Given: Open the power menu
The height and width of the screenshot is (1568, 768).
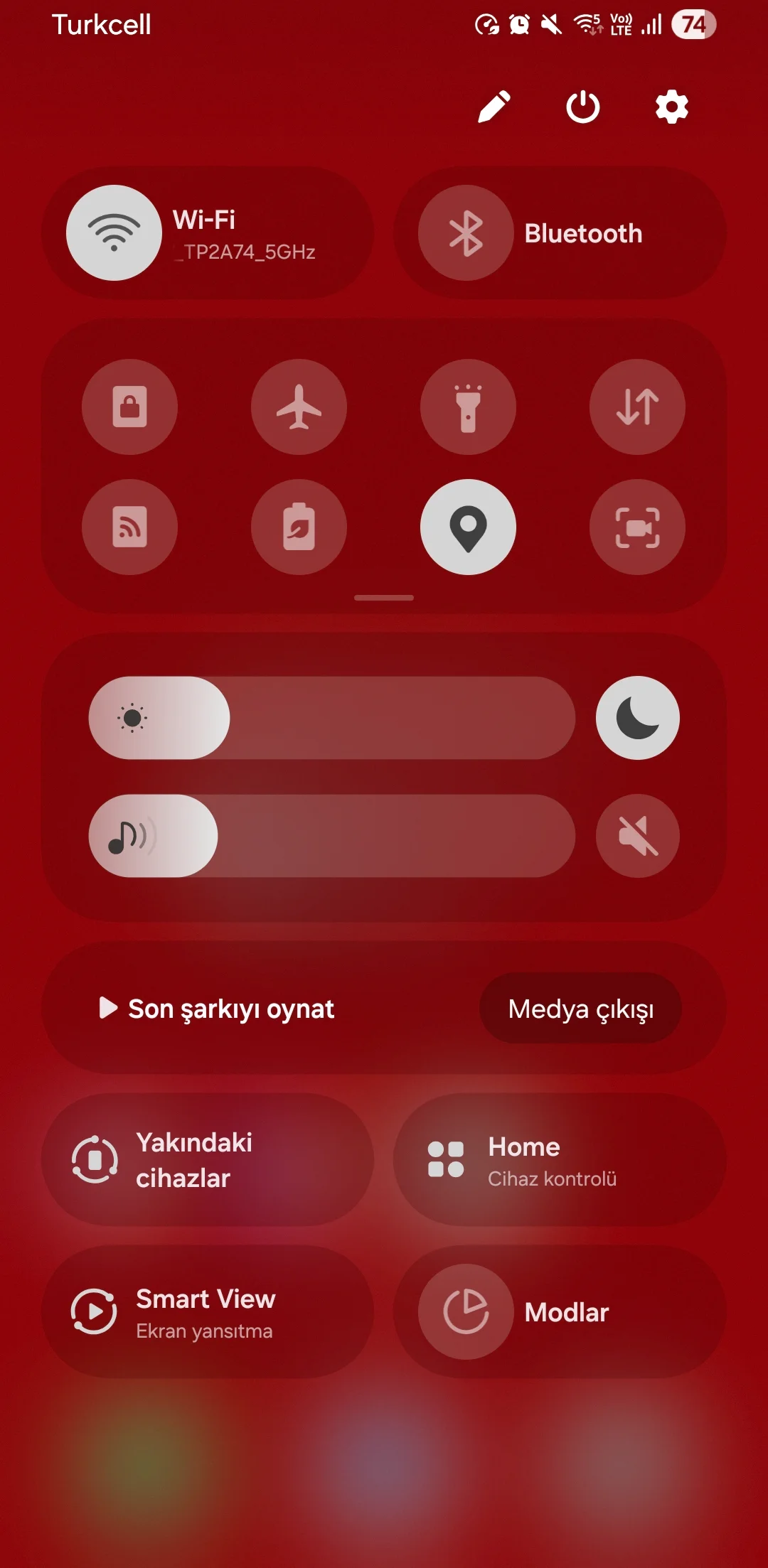Looking at the screenshot, I should [583, 107].
